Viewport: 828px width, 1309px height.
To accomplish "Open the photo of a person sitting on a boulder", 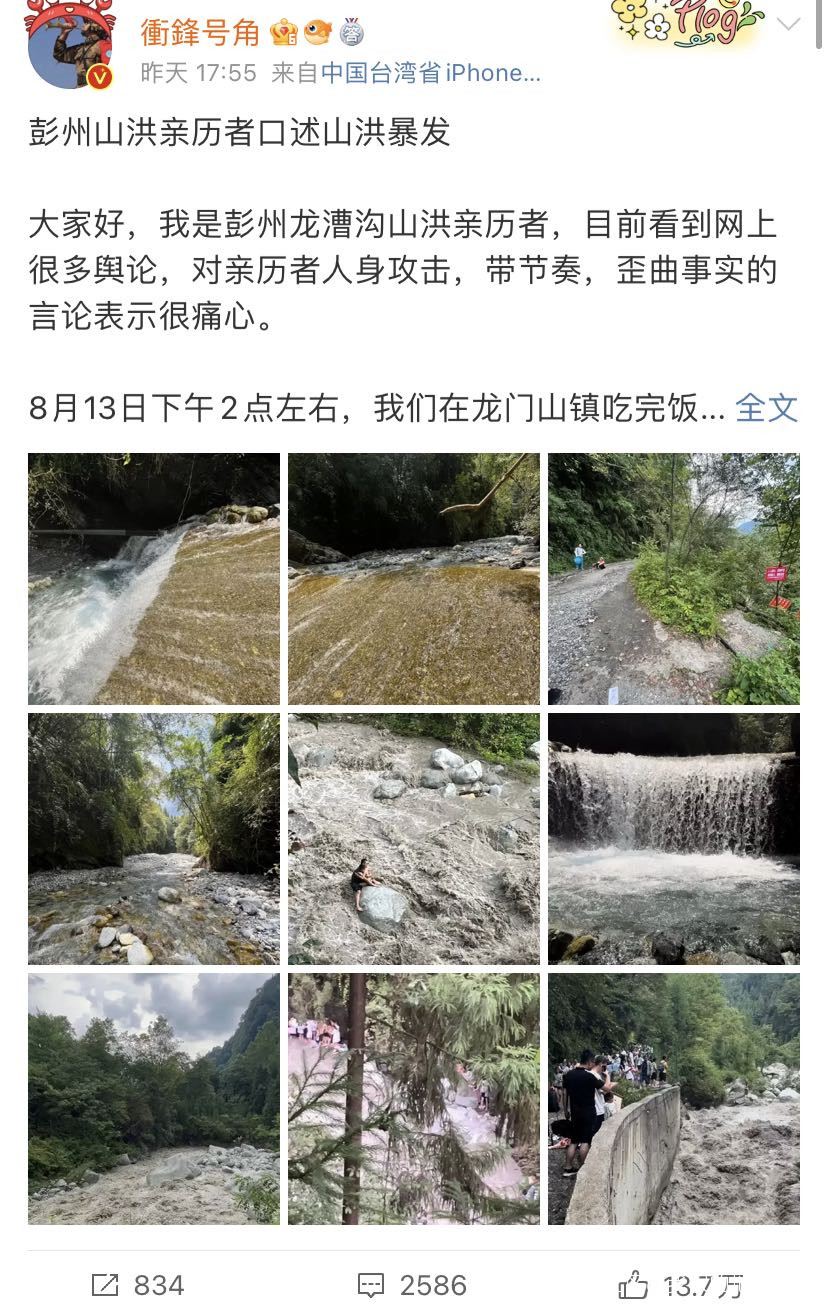I will click(414, 839).
